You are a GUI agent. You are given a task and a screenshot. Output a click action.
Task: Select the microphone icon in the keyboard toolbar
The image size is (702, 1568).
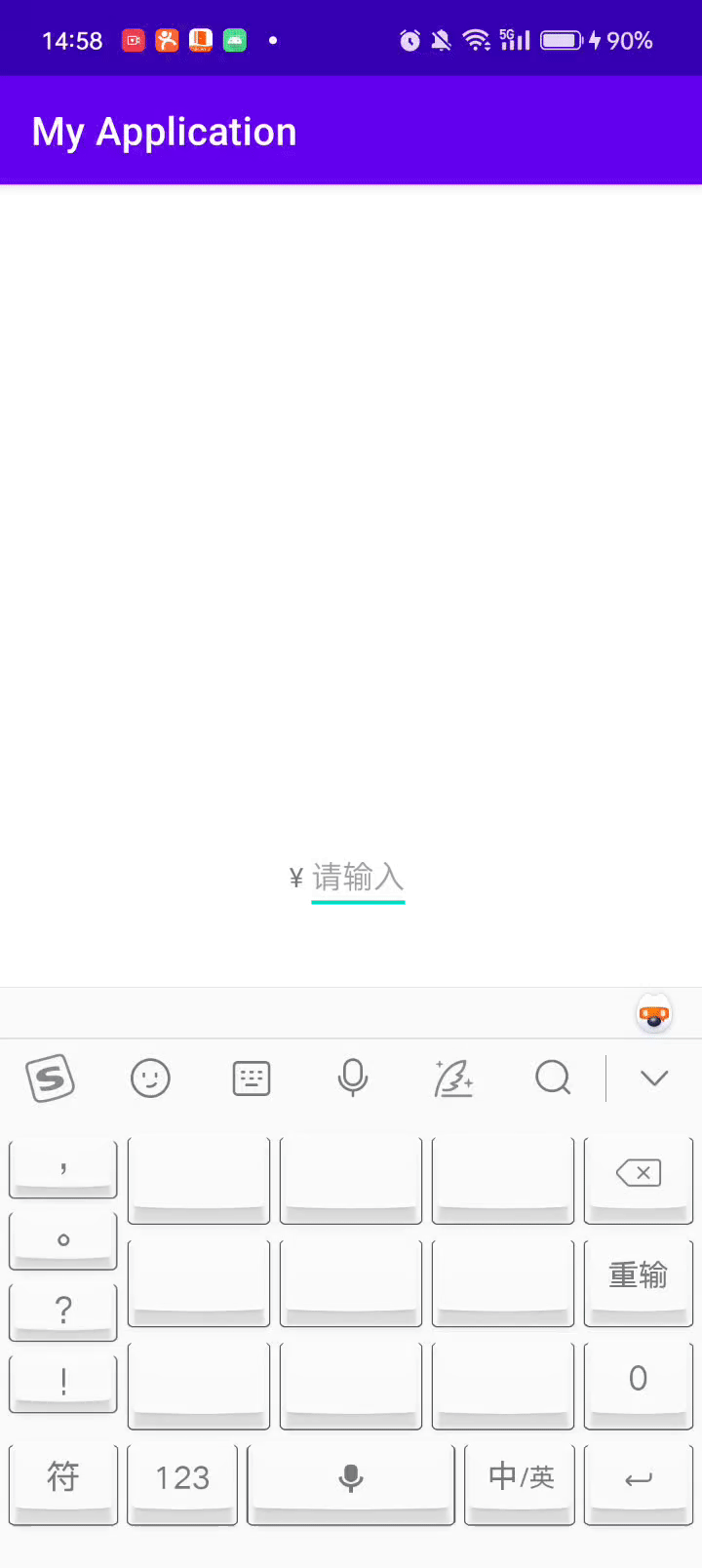pos(352,1078)
